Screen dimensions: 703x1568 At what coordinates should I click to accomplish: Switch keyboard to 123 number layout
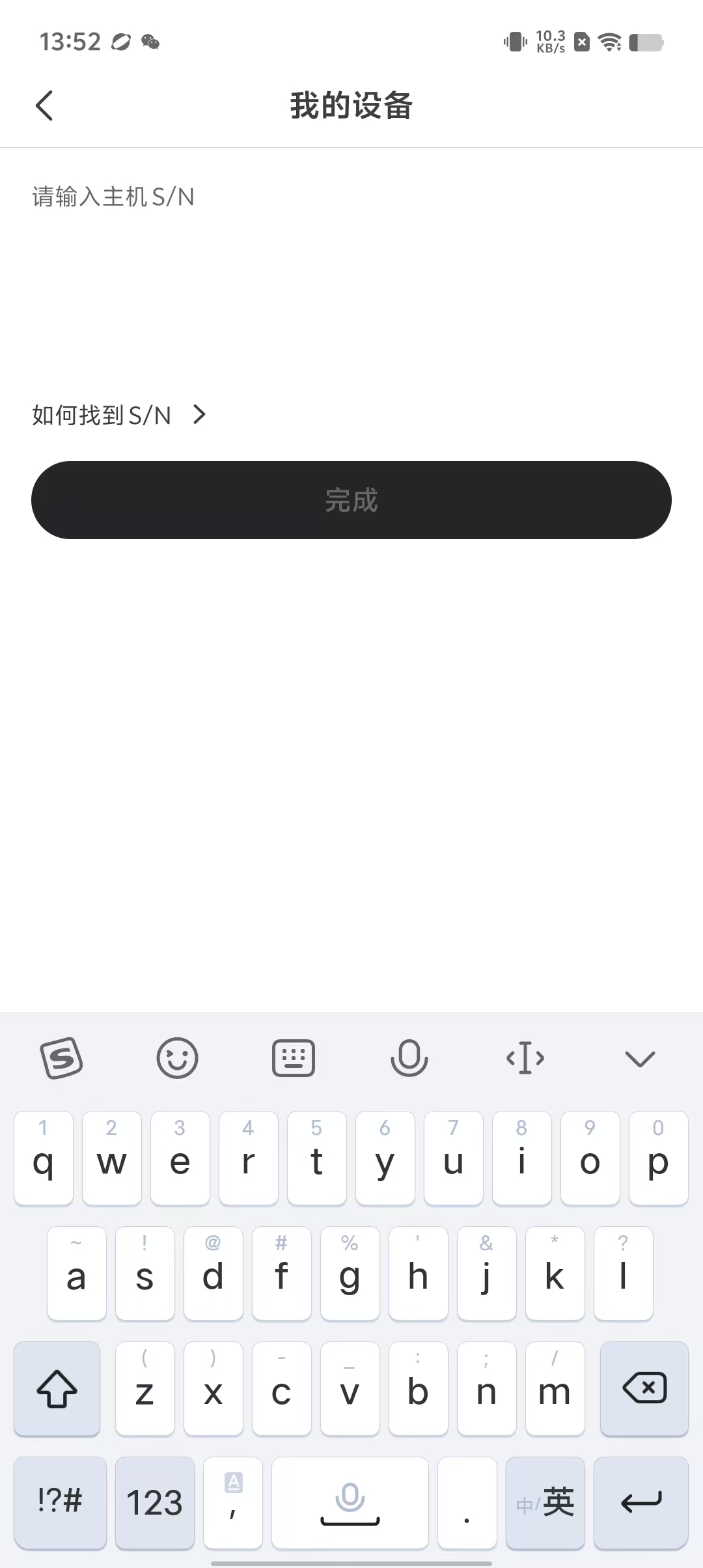click(x=154, y=1503)
